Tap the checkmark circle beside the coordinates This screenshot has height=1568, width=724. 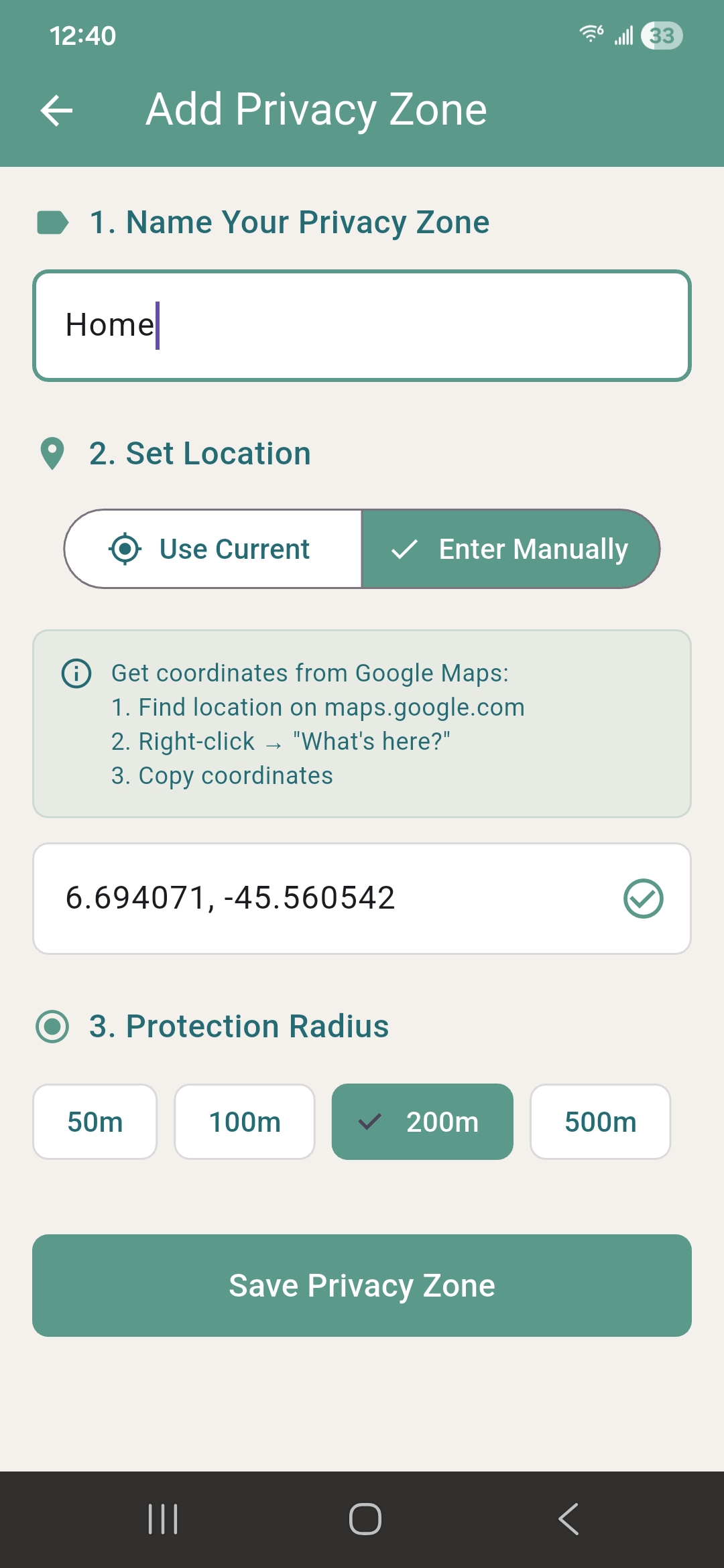click(x=642, y=898)
